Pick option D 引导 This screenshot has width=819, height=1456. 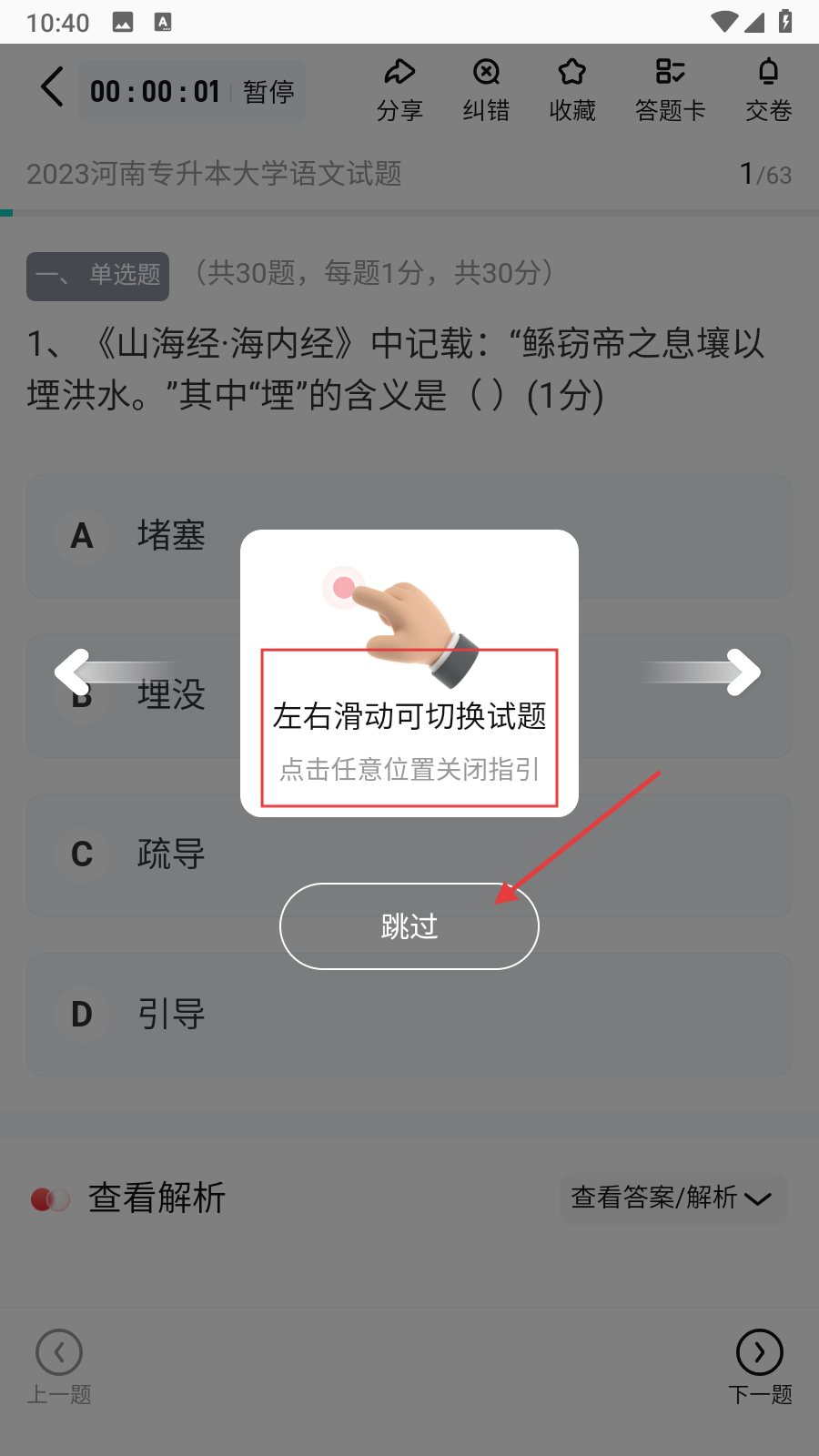tap(409, 1014)
